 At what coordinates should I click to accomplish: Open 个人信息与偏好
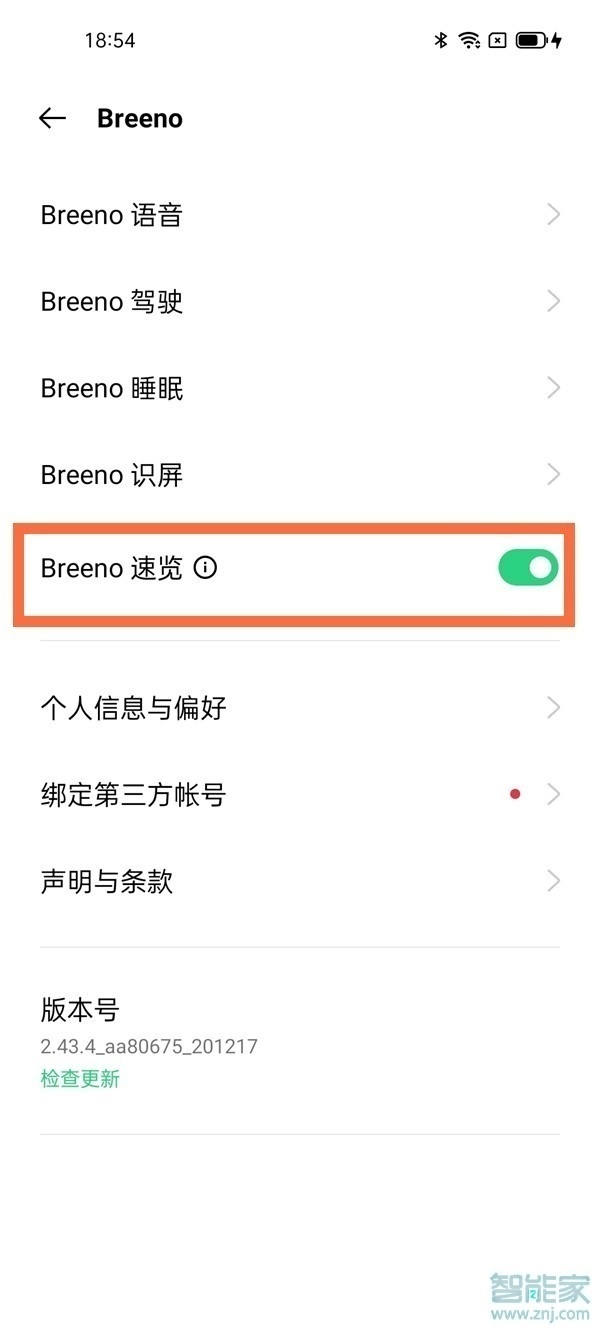300,708
